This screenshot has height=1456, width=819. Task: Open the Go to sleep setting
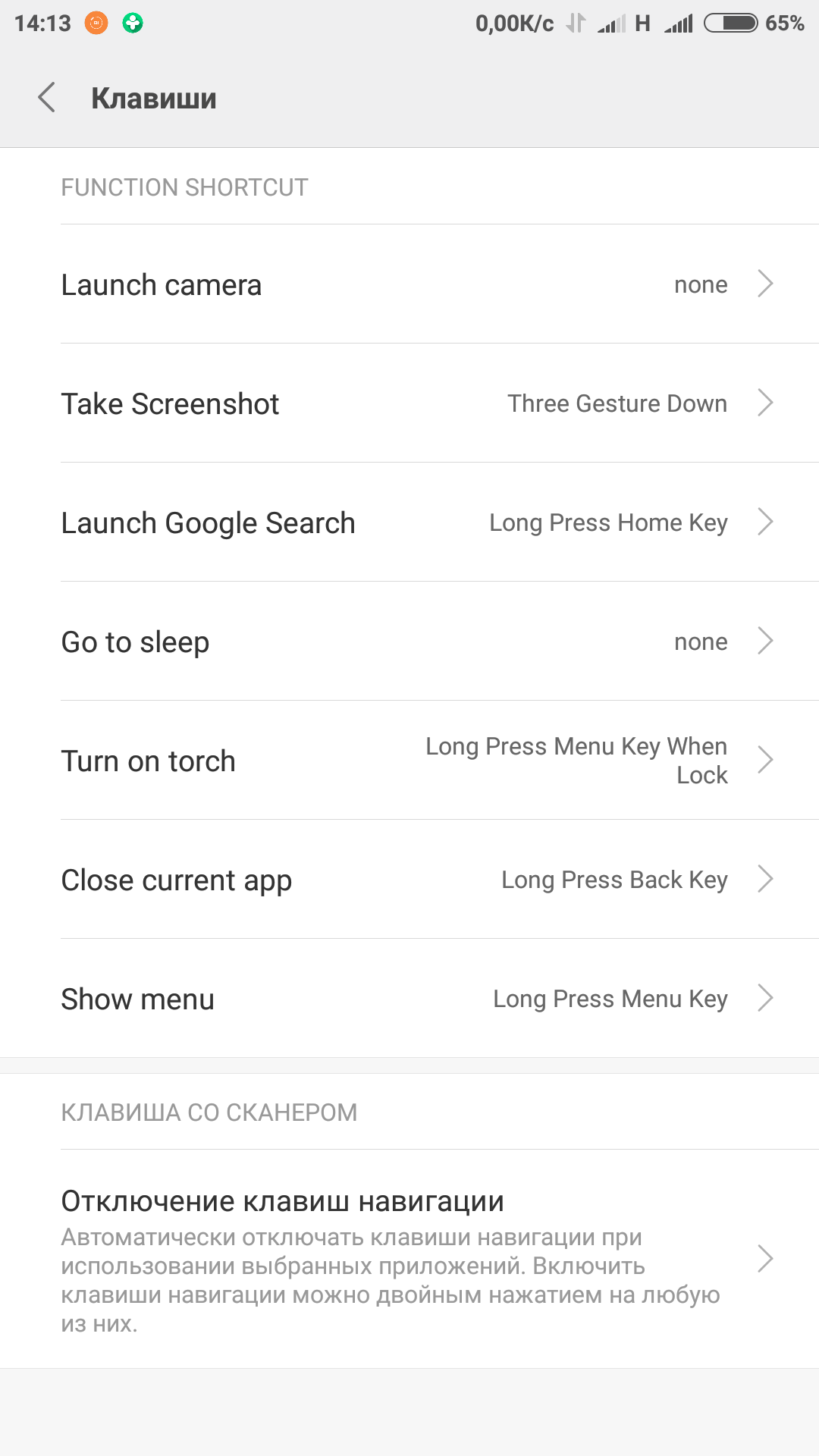click(409, 642)
